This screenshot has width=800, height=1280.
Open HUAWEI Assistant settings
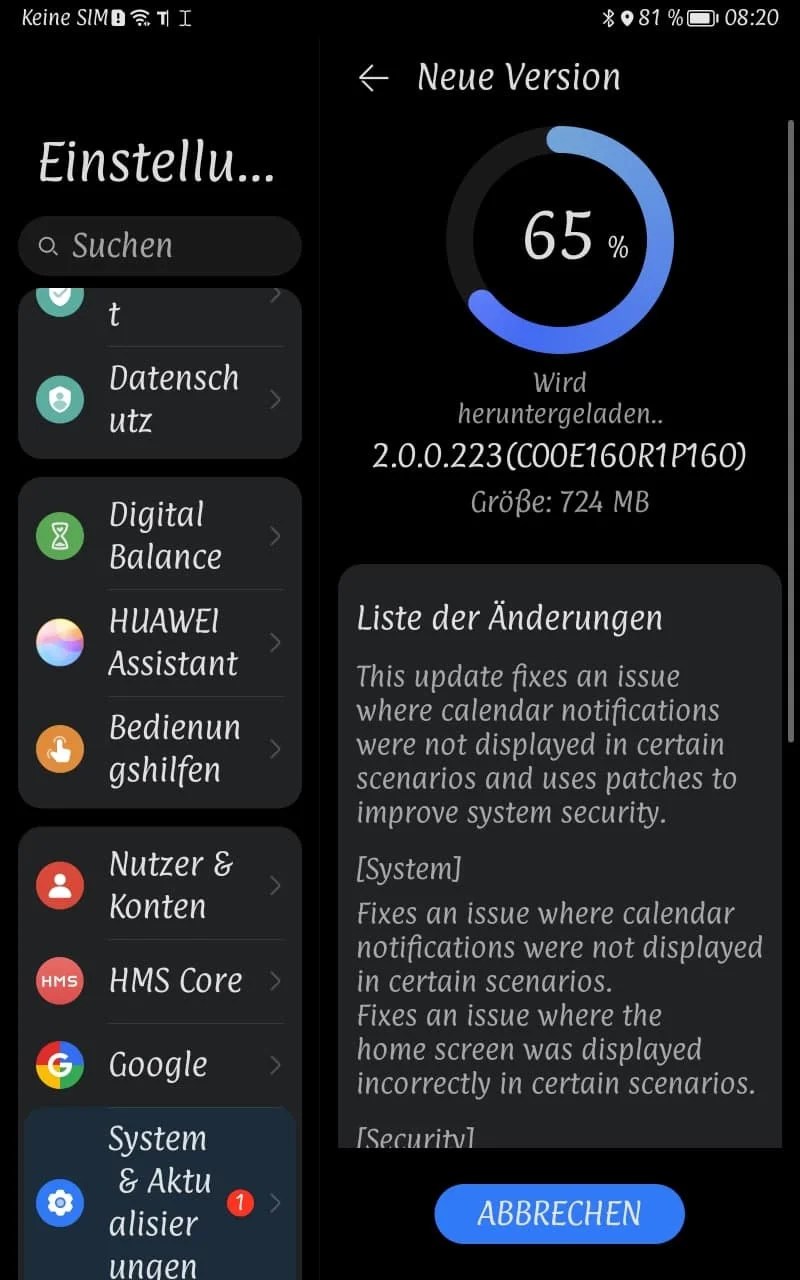tap(160, 642)
